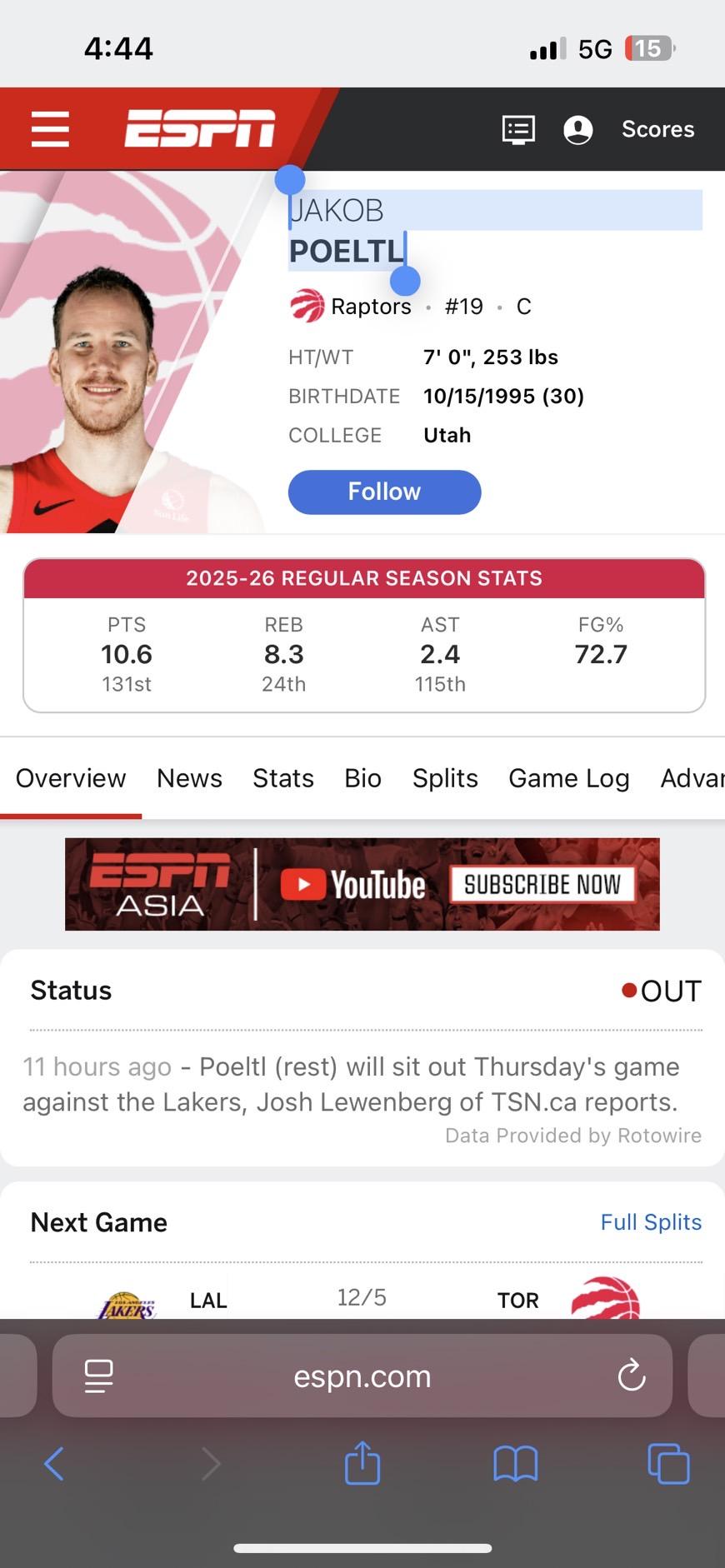Open the Scores page
The width and height of the screenshot is (725, 1568).
657,129
